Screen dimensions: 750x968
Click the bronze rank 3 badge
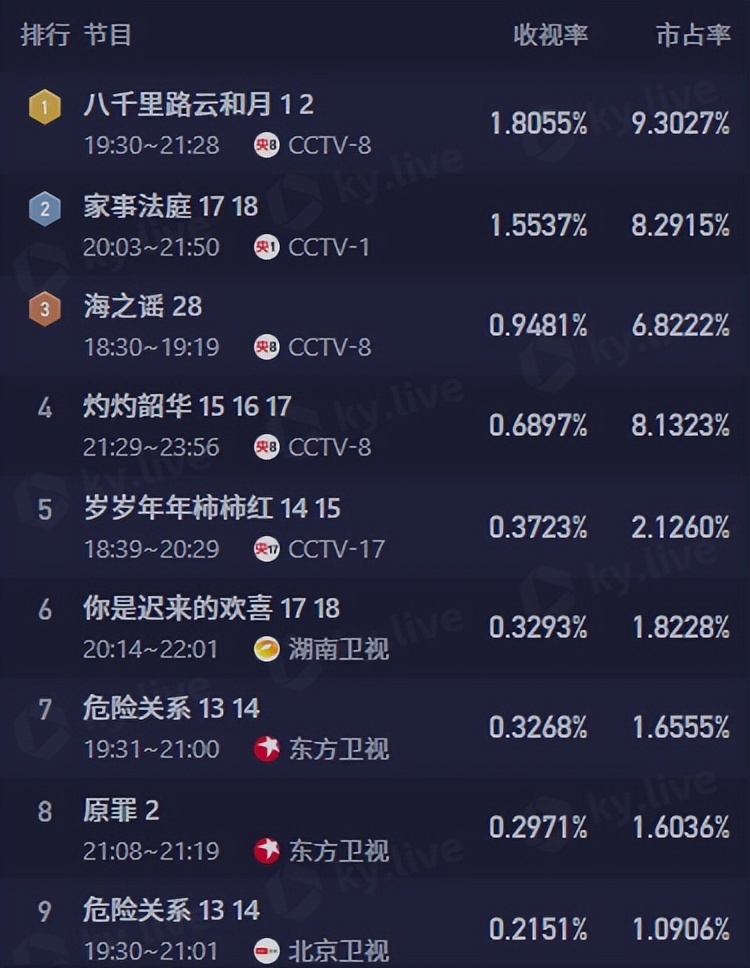[x=42, y=309]
